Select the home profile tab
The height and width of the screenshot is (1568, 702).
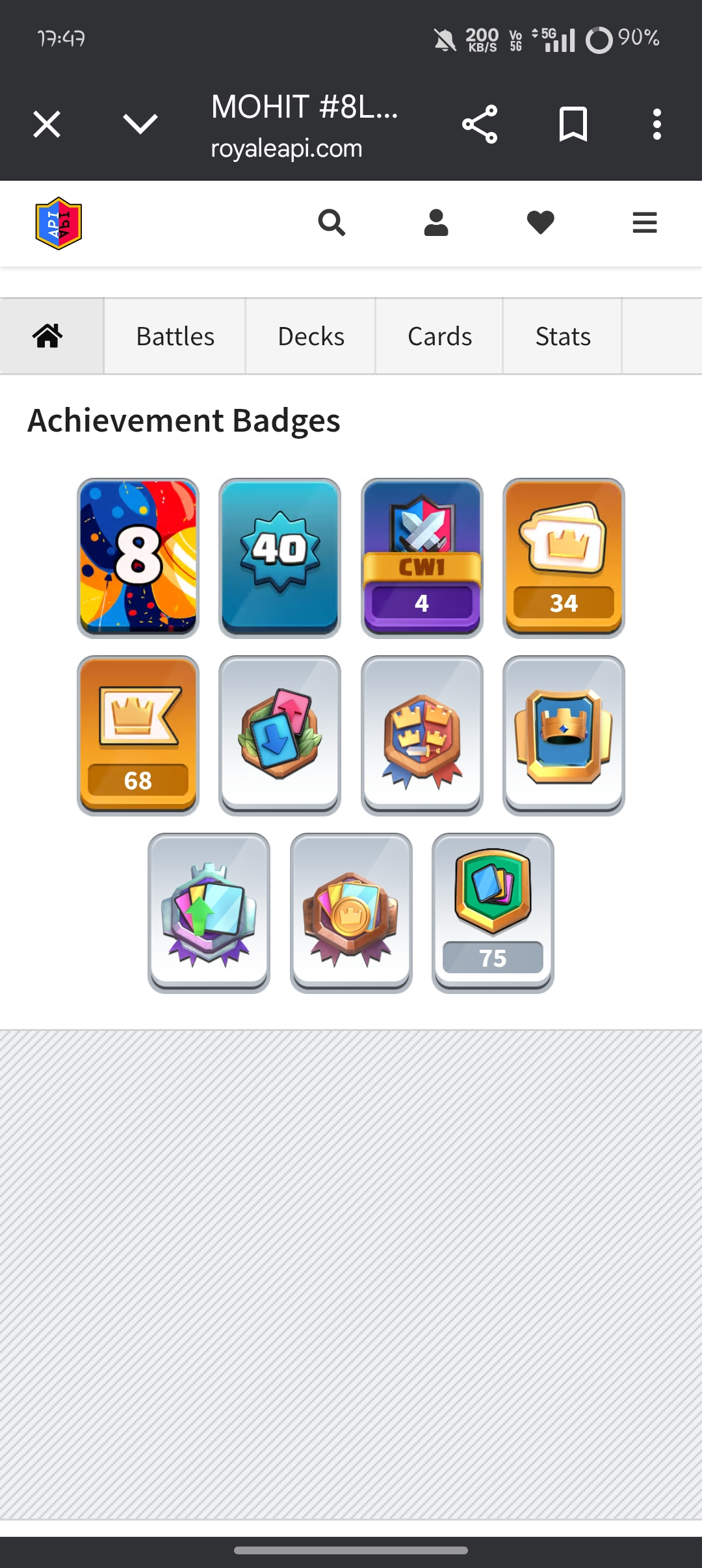pyautogui.click(x=49, y=336)
